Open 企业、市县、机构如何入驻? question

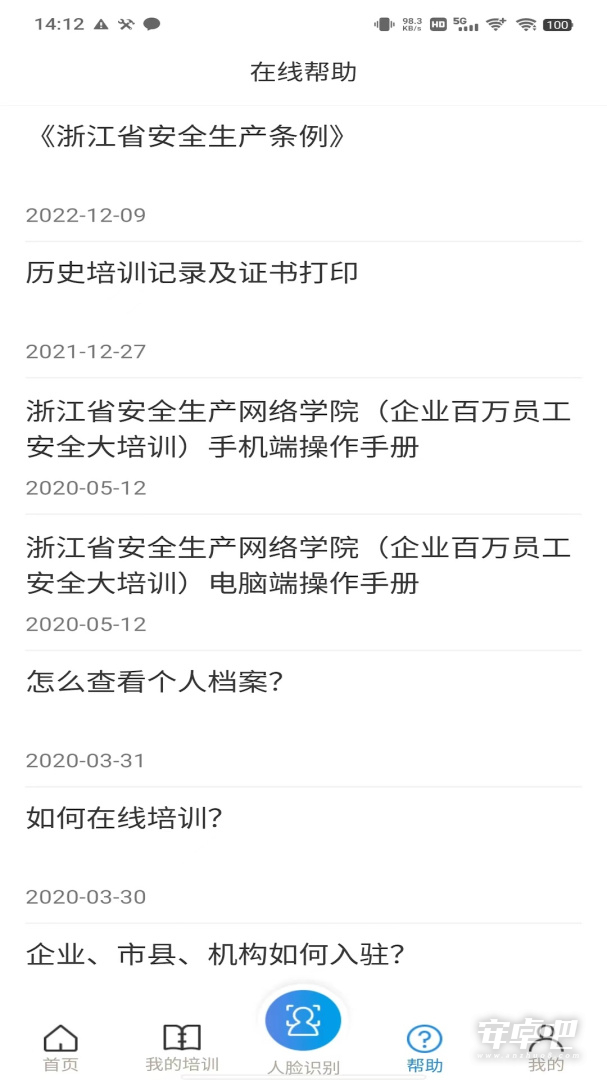pyautogui.click(x=303, y=955)
